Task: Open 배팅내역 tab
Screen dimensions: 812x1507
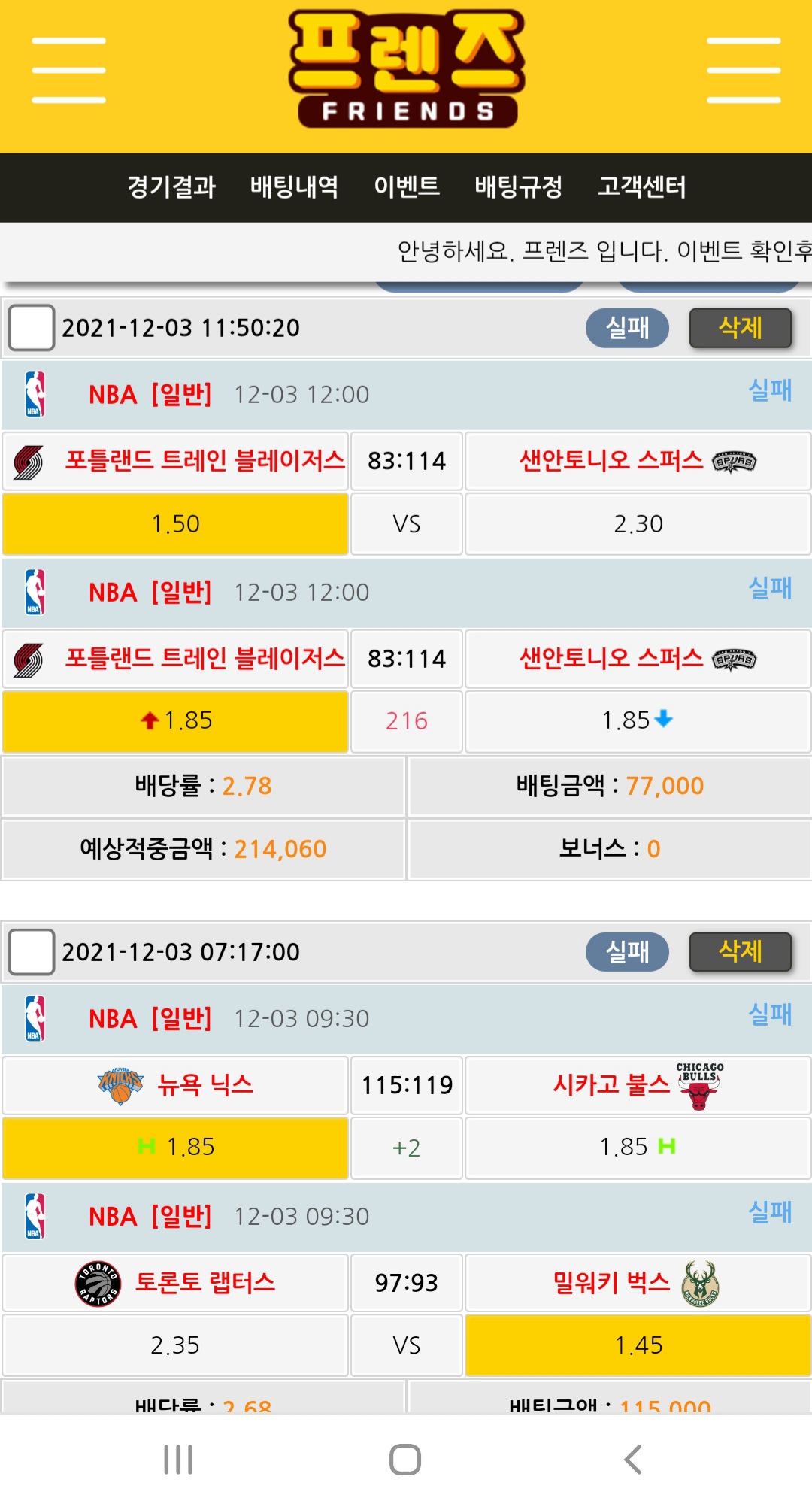Action: coord(294,186)
